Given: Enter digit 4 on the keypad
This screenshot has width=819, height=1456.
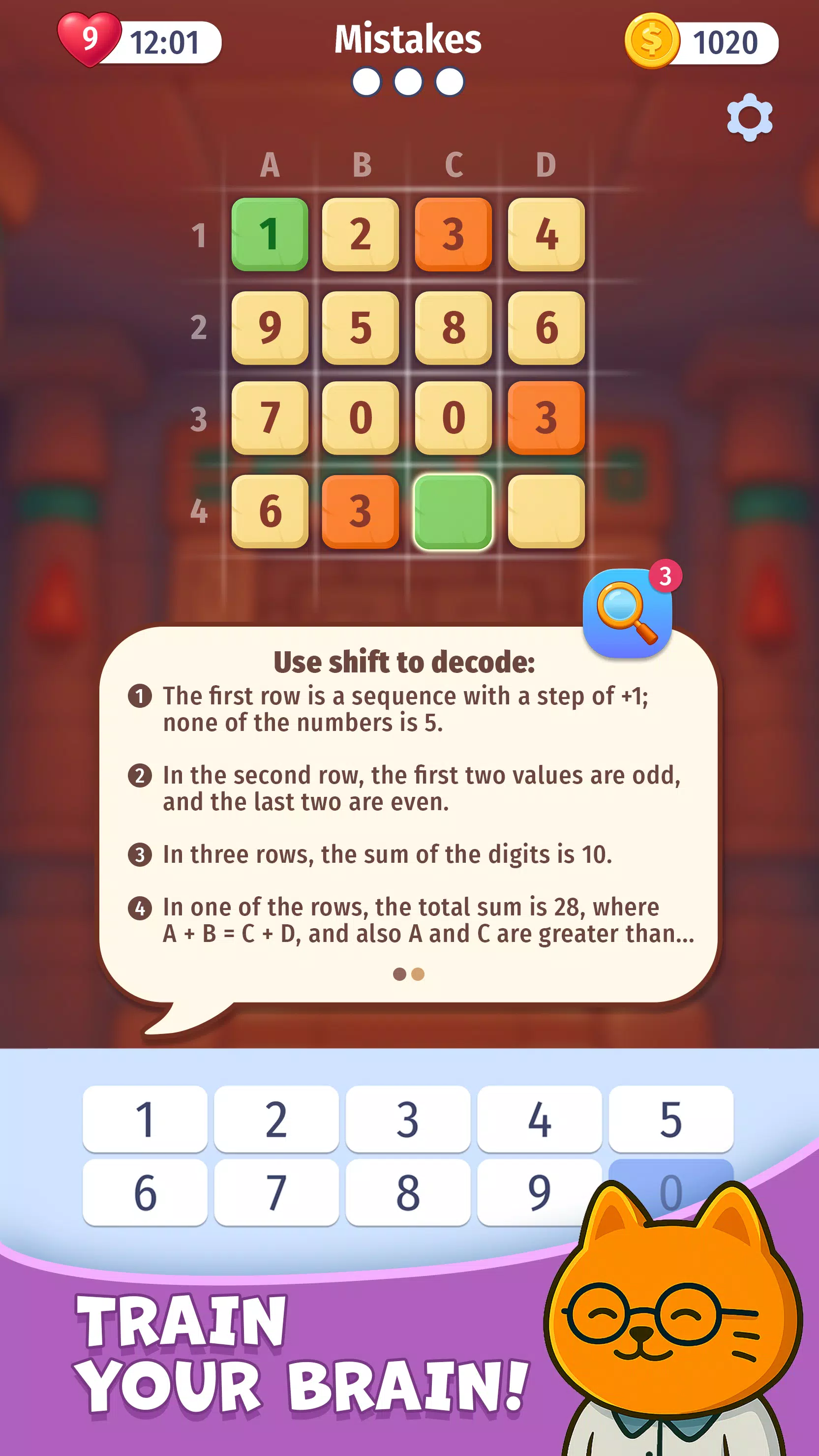Looking at the screenshot, I should click(539, 1119).
